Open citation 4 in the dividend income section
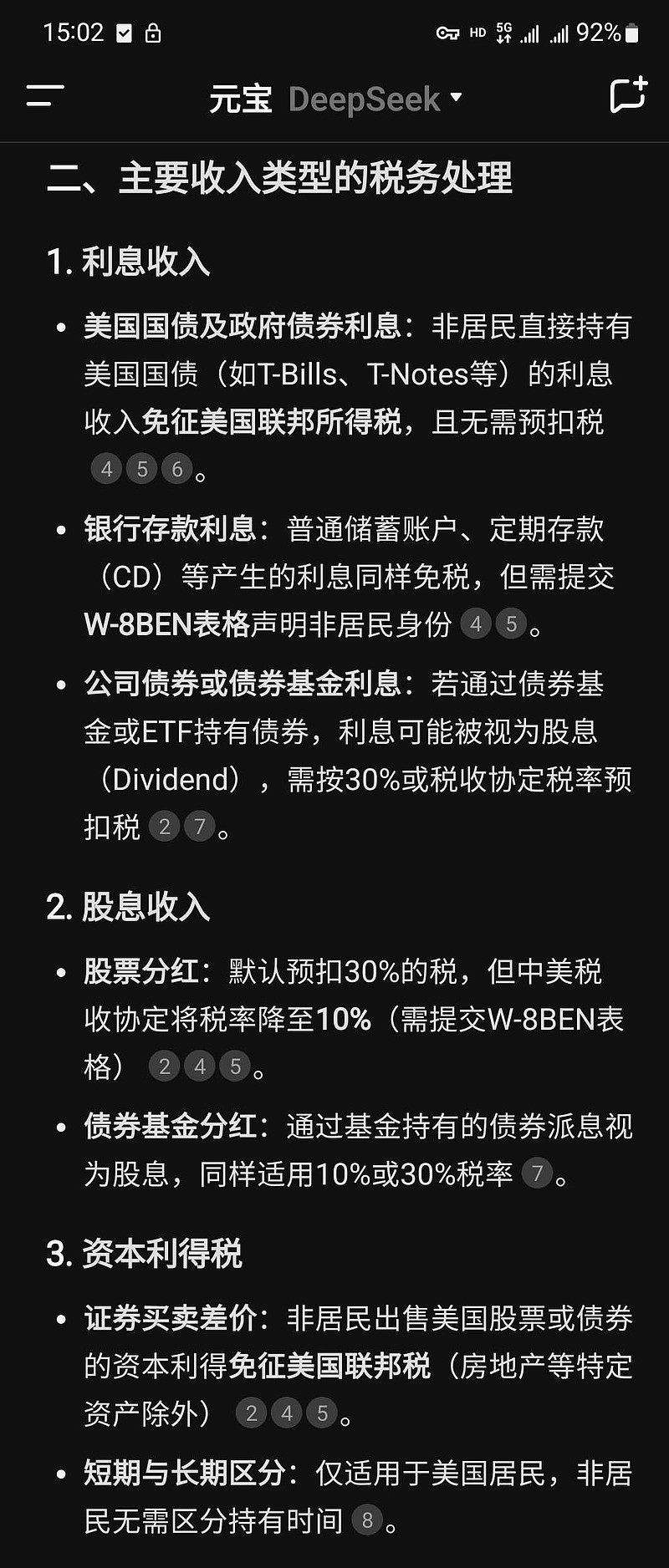The image size is (669, 1568). [x=200, y=1067]
